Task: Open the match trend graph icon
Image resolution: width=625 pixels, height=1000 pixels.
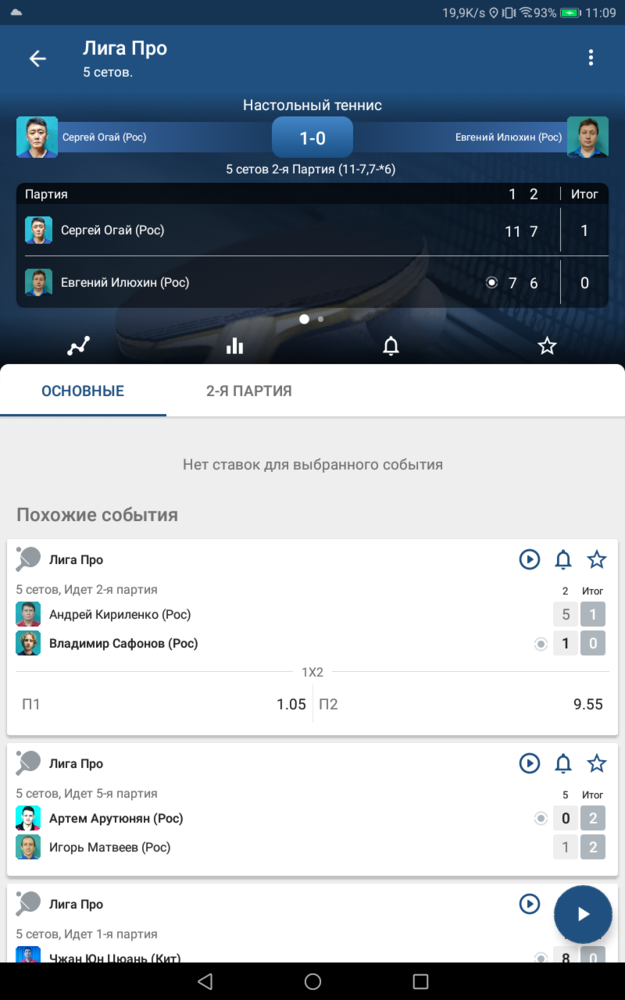Action: [78, 346]
